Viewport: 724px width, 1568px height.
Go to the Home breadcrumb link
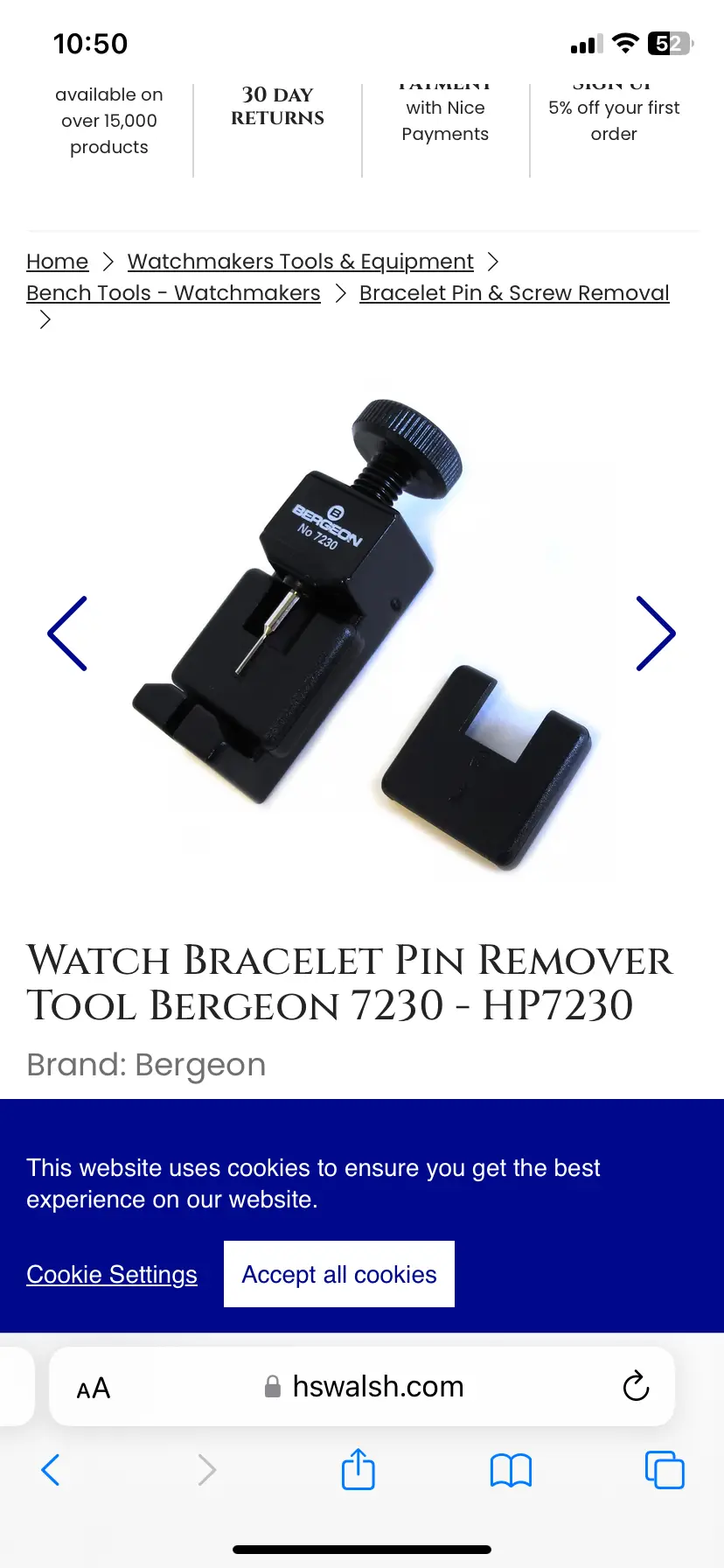[x=57, y=262]
